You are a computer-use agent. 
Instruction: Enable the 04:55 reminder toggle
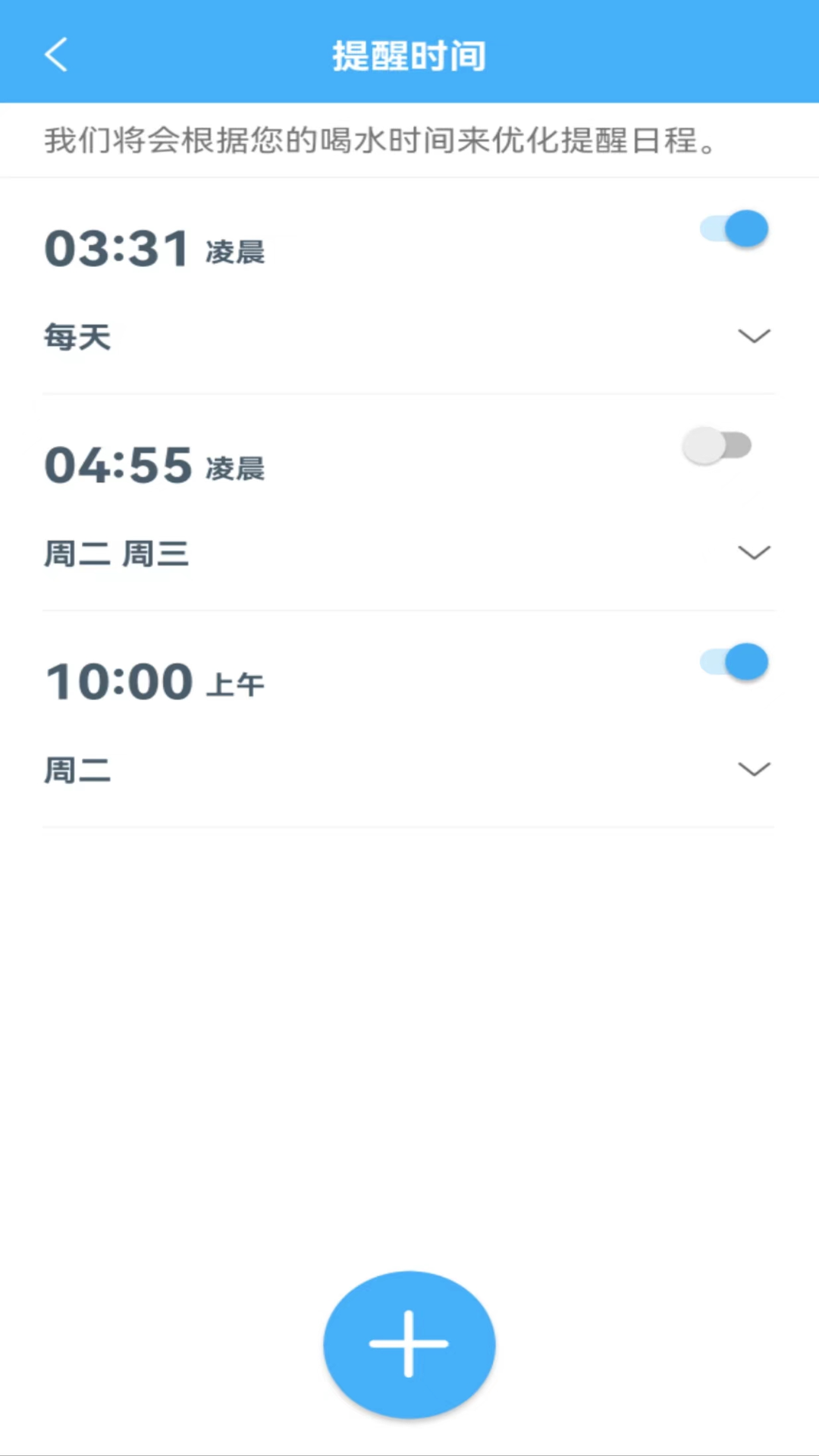tap(716, 446)
